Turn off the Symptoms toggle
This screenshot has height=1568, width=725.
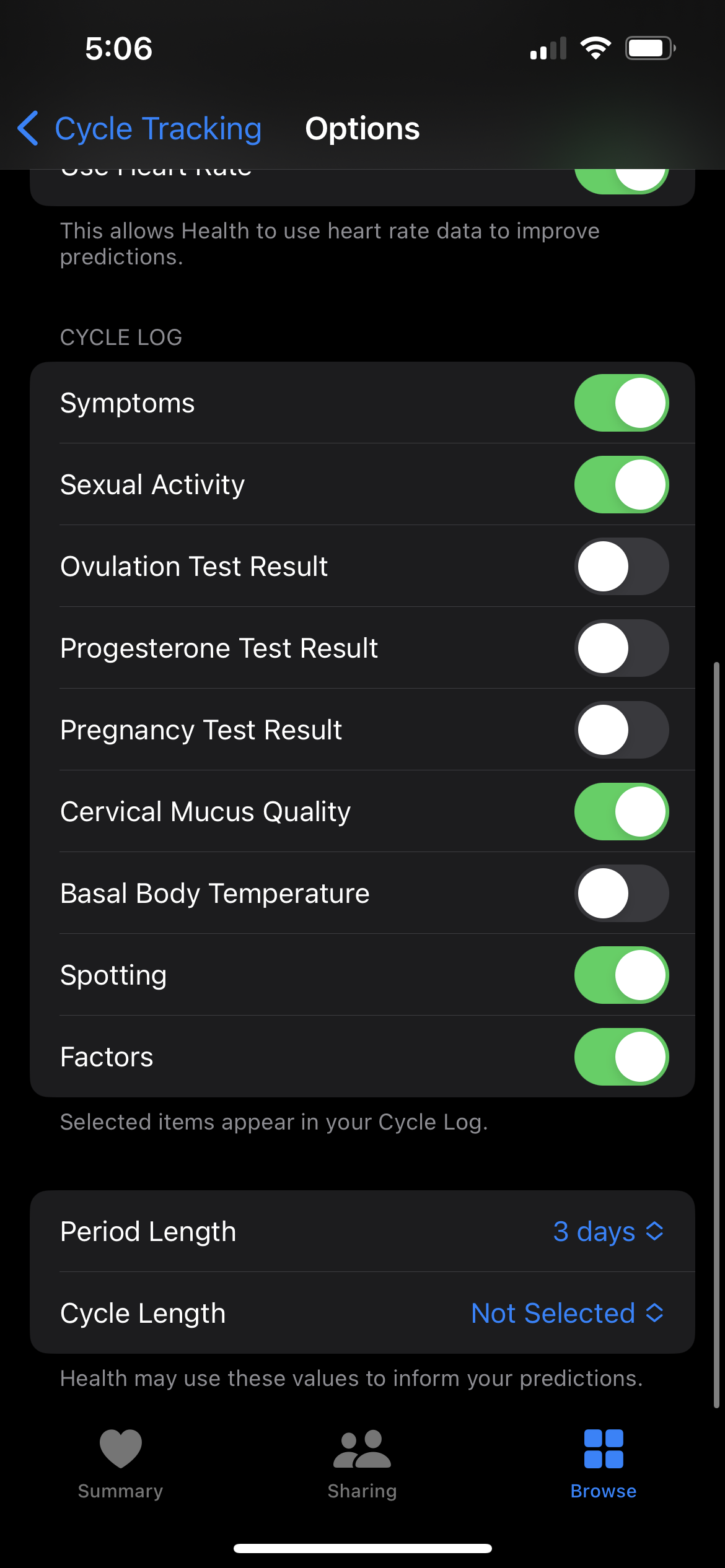622,403
